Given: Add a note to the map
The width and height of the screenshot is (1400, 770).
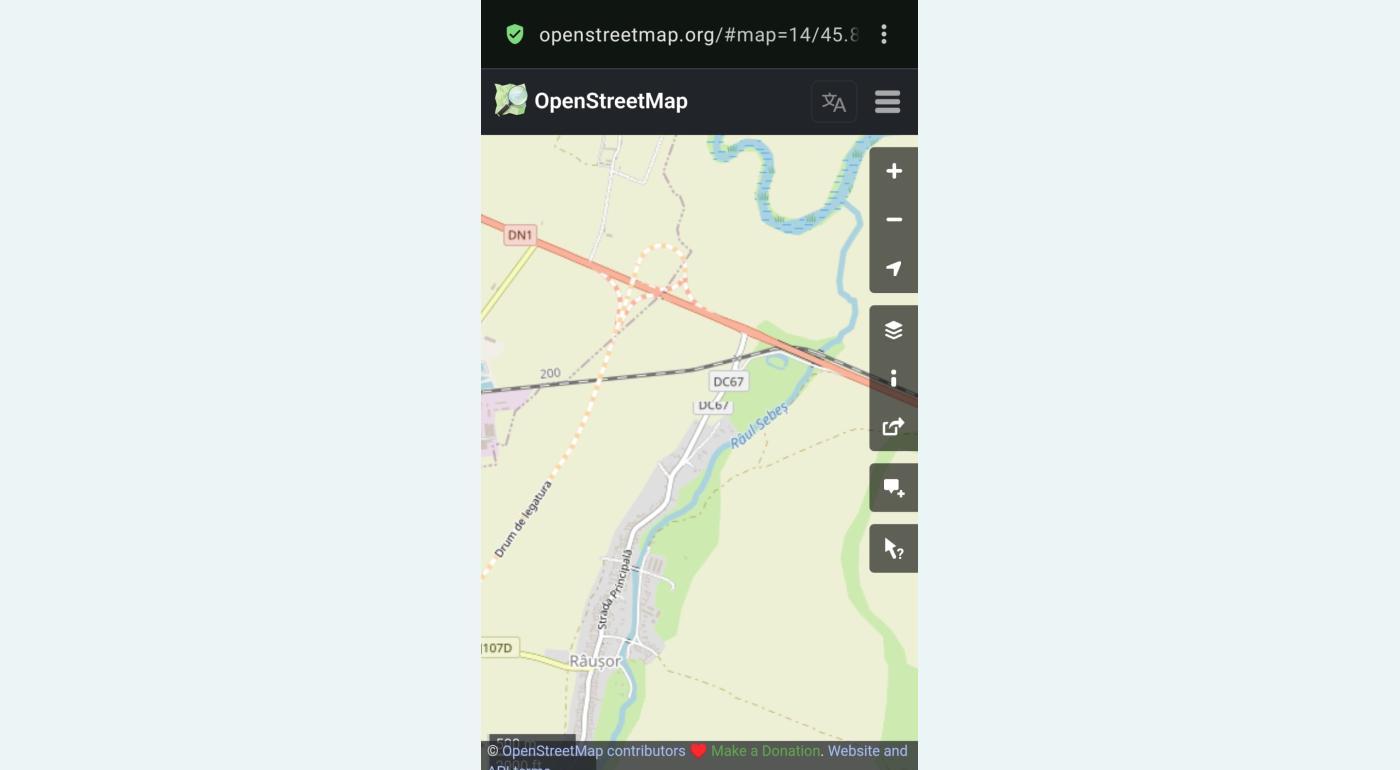Looking at the screenshot, I should tap(894, 488).
